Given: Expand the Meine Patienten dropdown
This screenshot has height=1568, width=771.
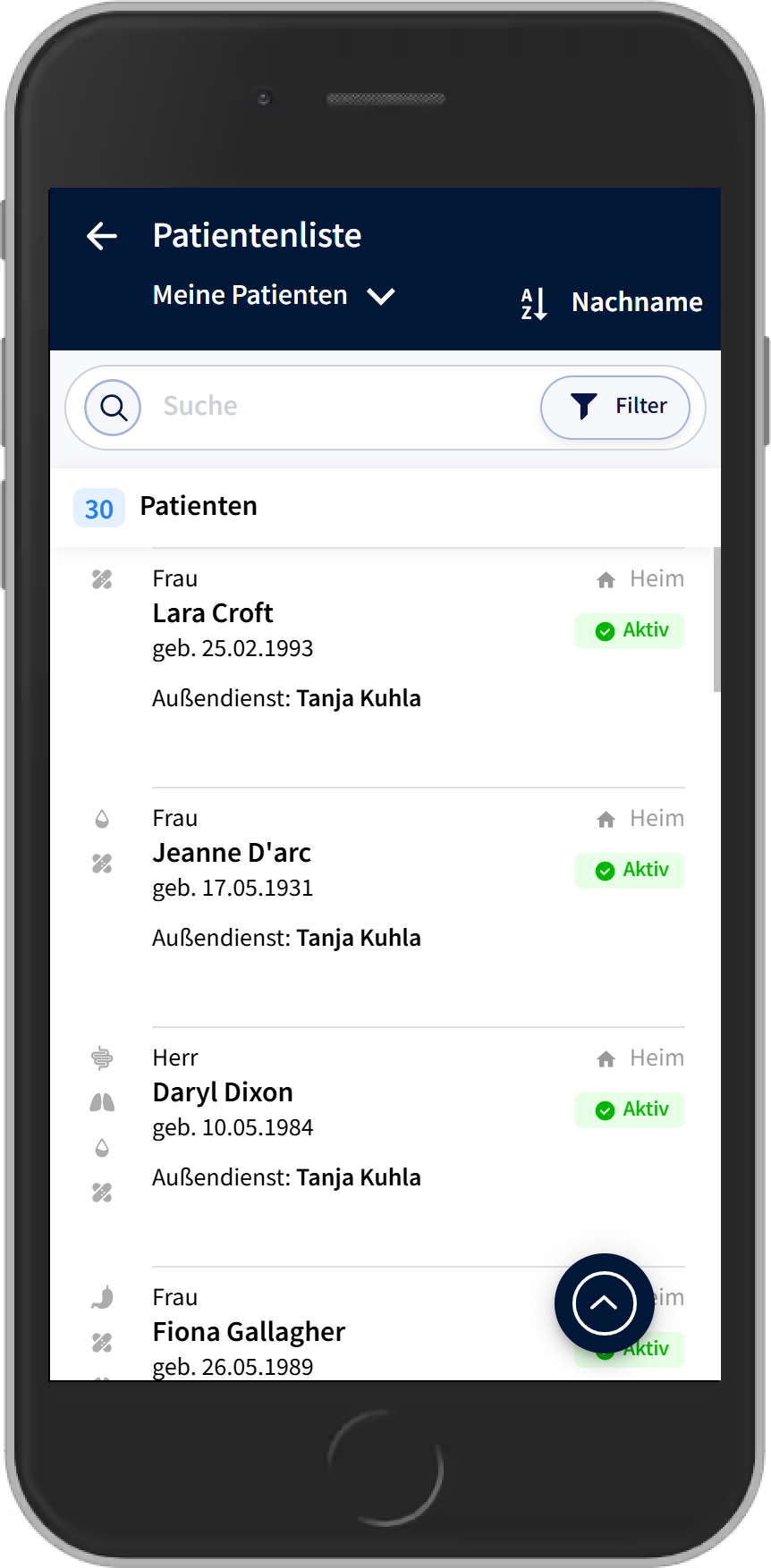Looking at the screenshot, I should click(274, 296).
